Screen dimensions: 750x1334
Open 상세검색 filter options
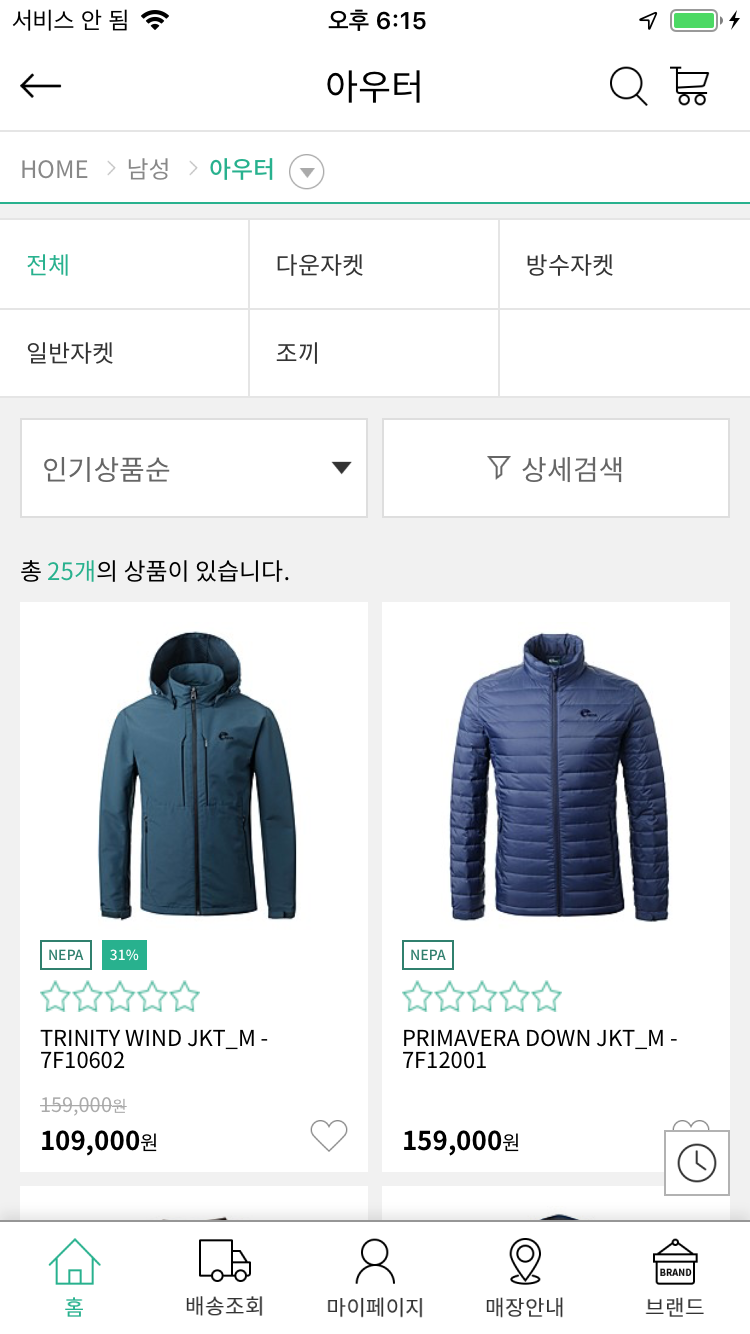(x=556, y=468)
